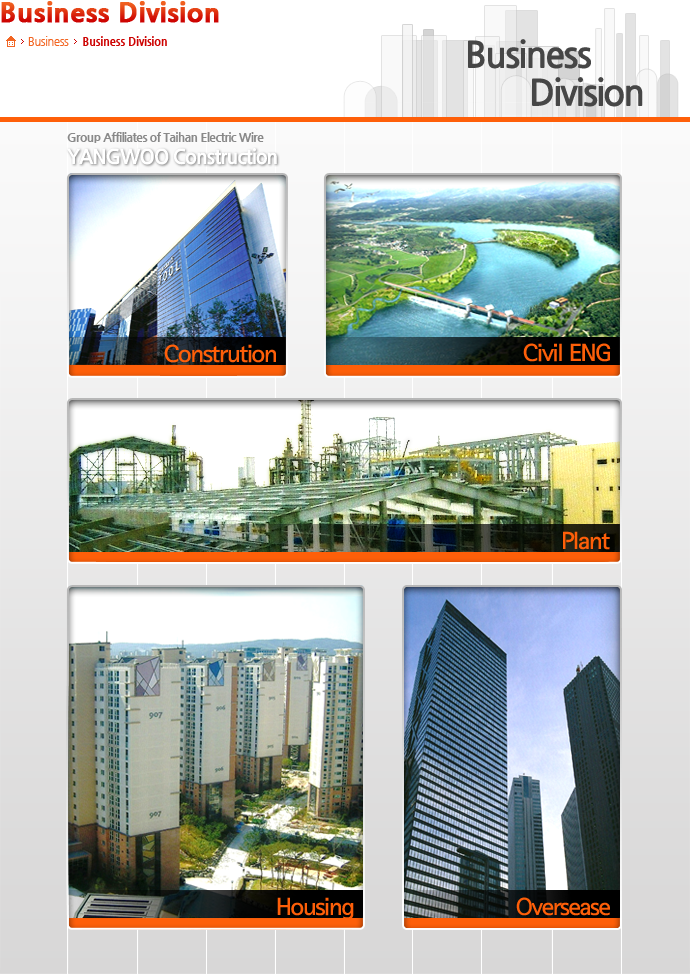Open the Civil ENG division tile
The width and height of the screenshot is (690, 974).
pyautogui.click(x=472, y=274)
